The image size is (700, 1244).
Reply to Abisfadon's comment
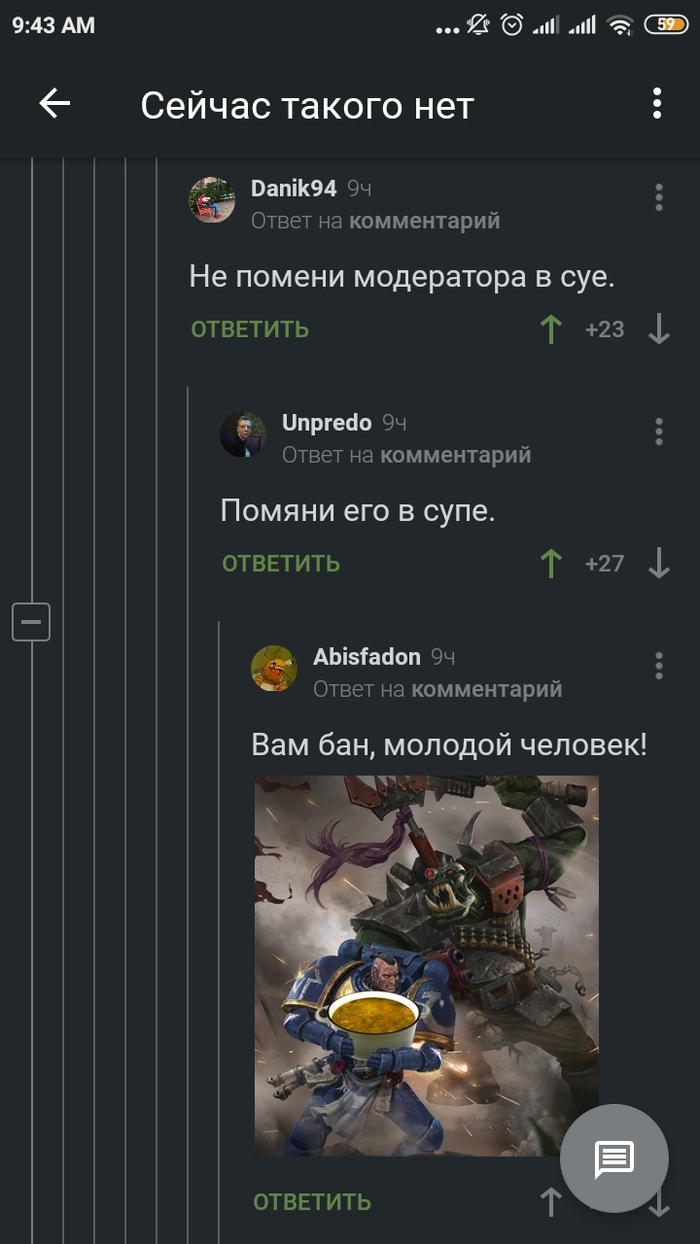[312, 1201]
